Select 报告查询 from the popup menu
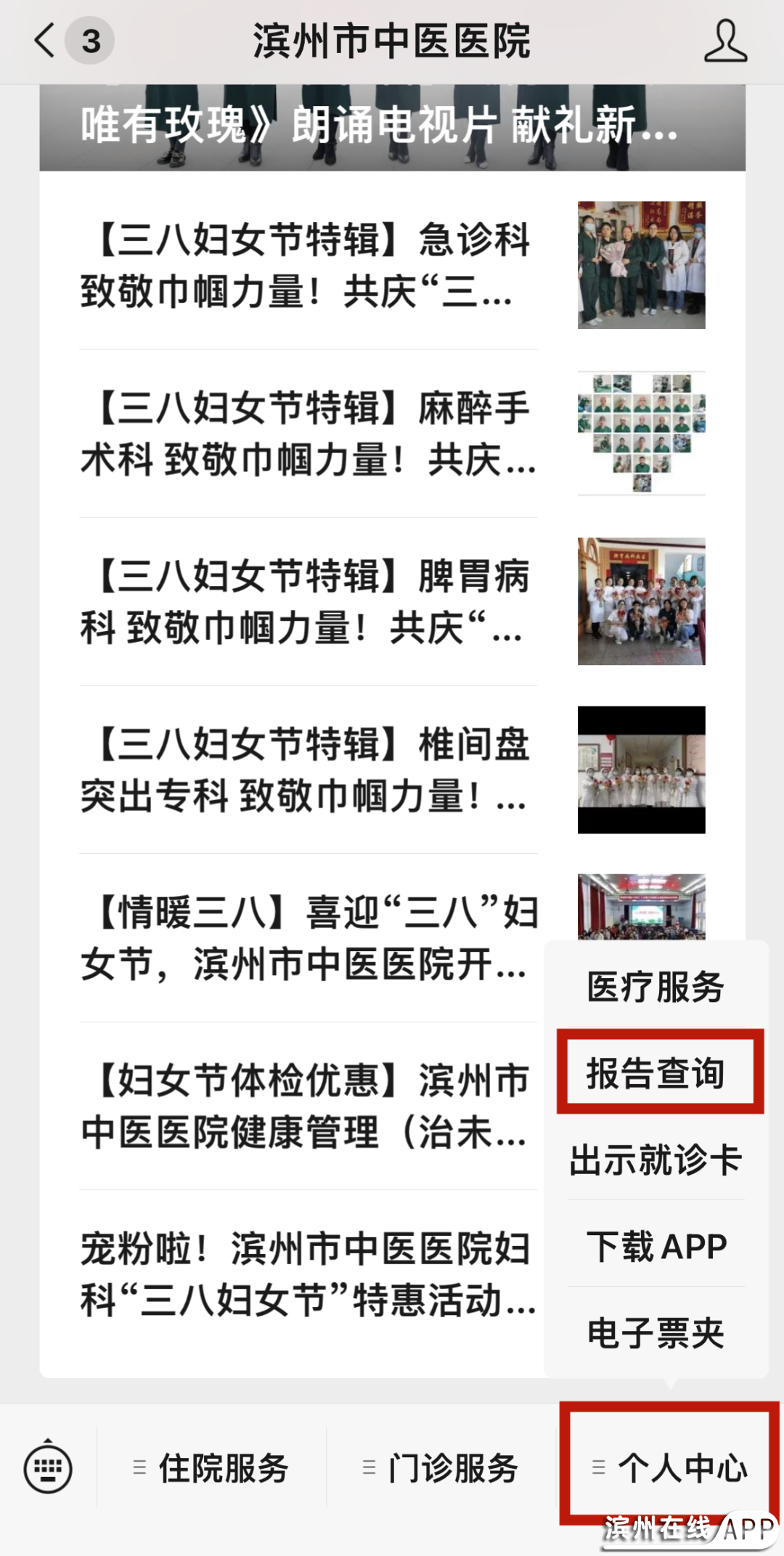Viewport: 784px width, 1556px height. (x=656, y=1073)
